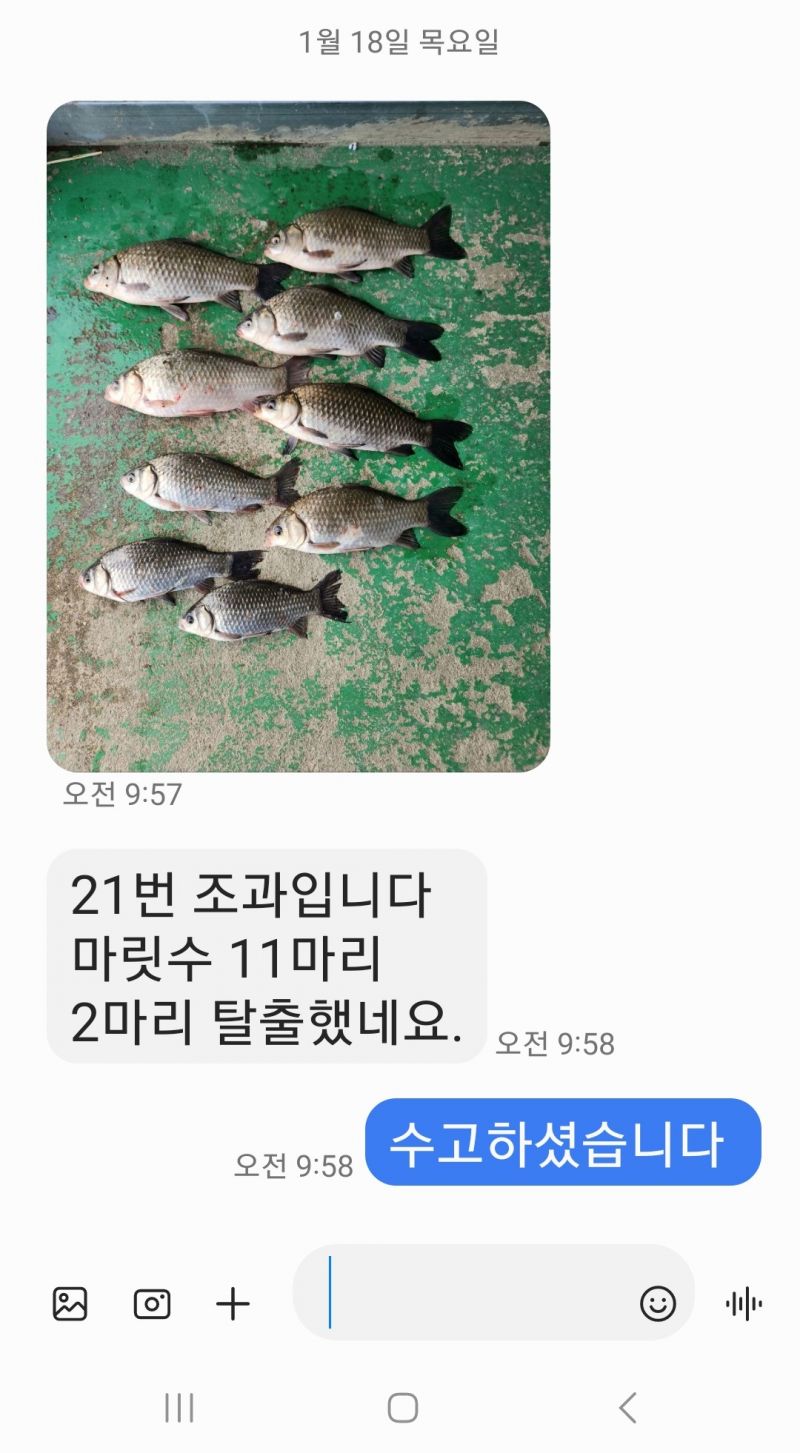Open the emoji smiley picker
The height and width of the screenshot is (1453, 800).
coord(657,1304)
